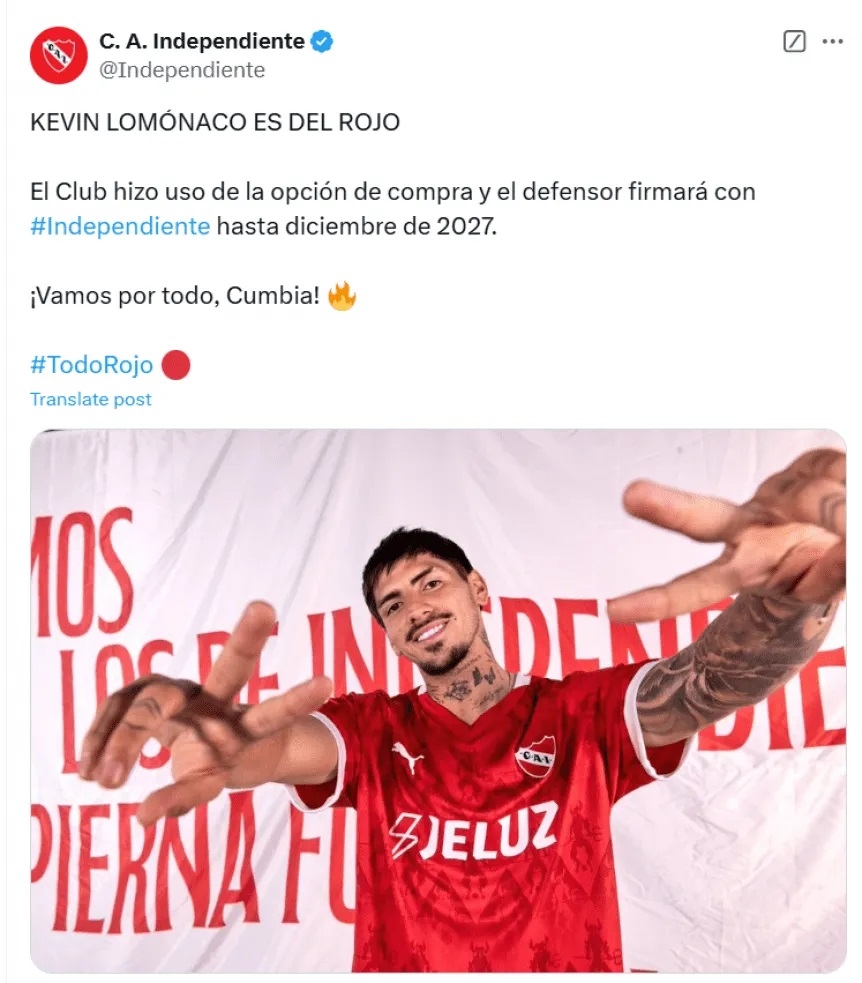Open the post's more options menu
Viewport: 862px width, 983px height.
[832, 42]
